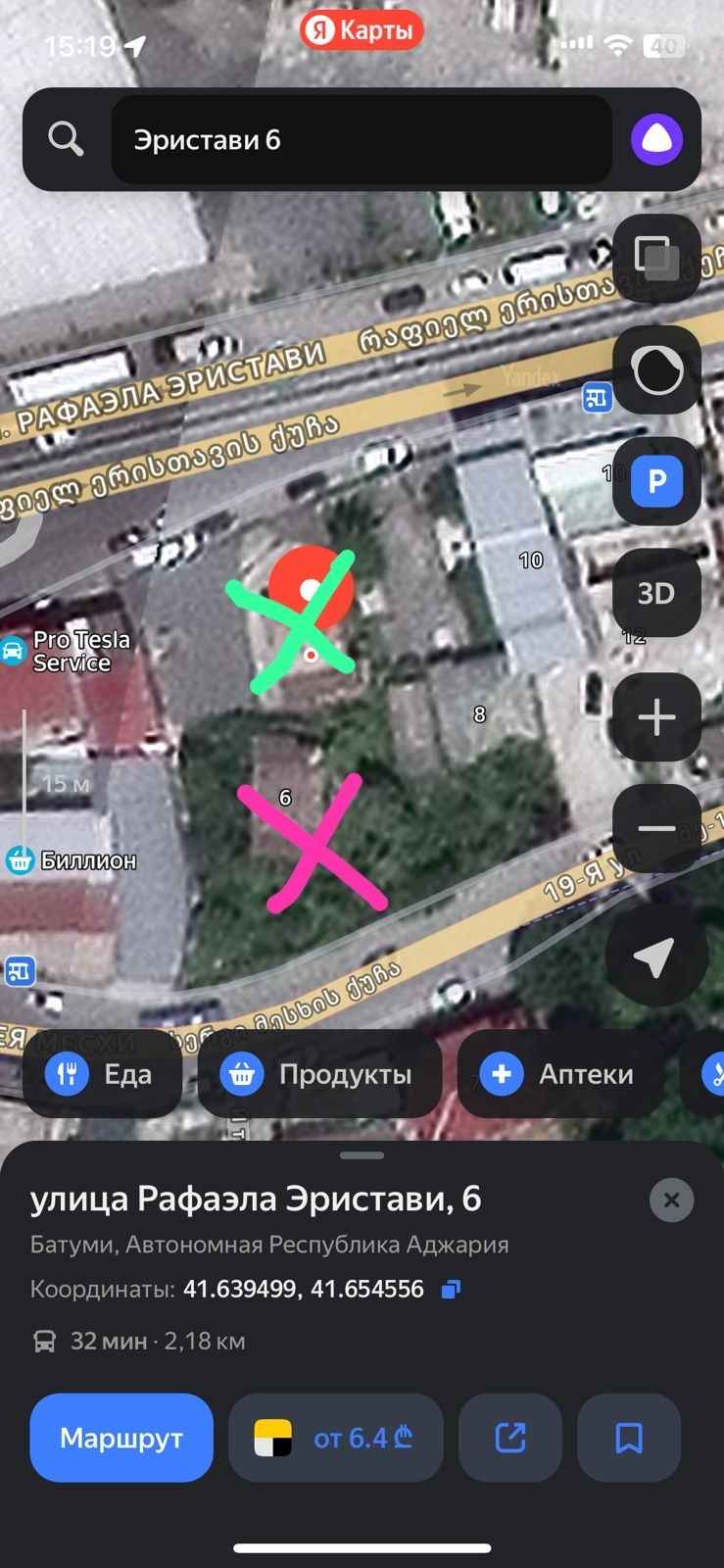The image size is (724, 1568).
Task: Toggle the parking layer button
Action: click(656, 481)
